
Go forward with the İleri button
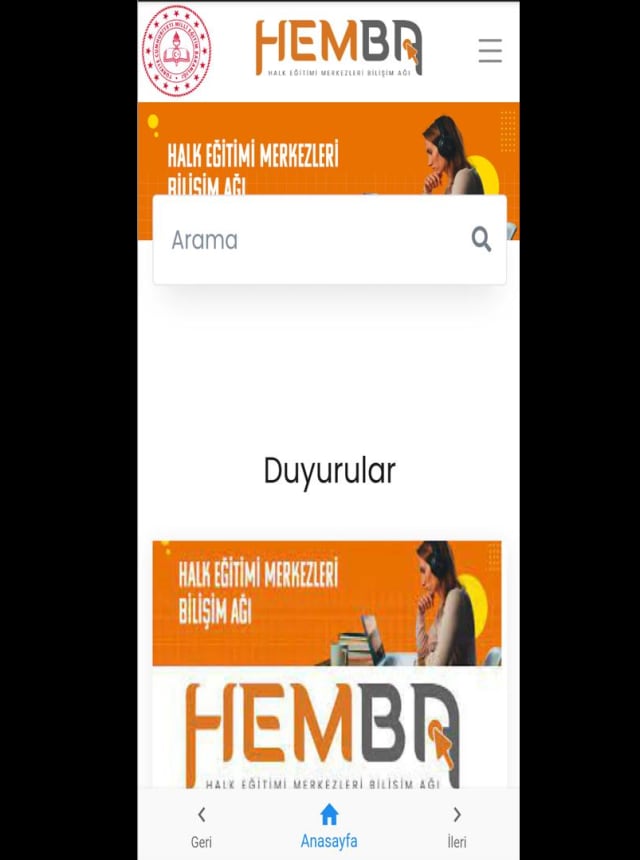tap(456, 825)
